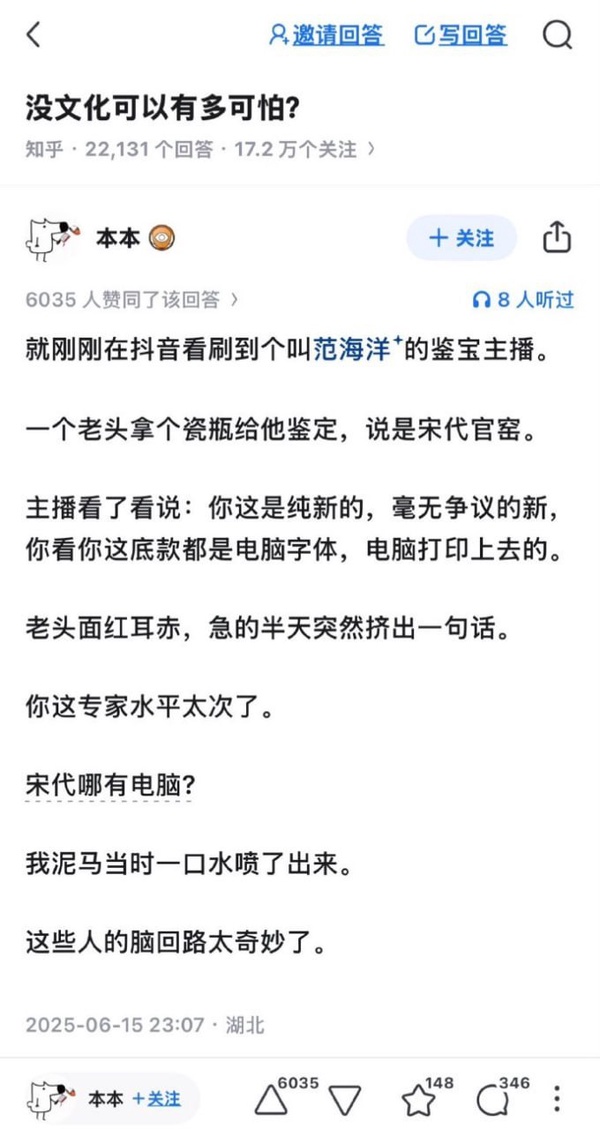Favorite this answer with the star icon
The width and height of the screenshot is (600, 1129).
(420, 1100)
